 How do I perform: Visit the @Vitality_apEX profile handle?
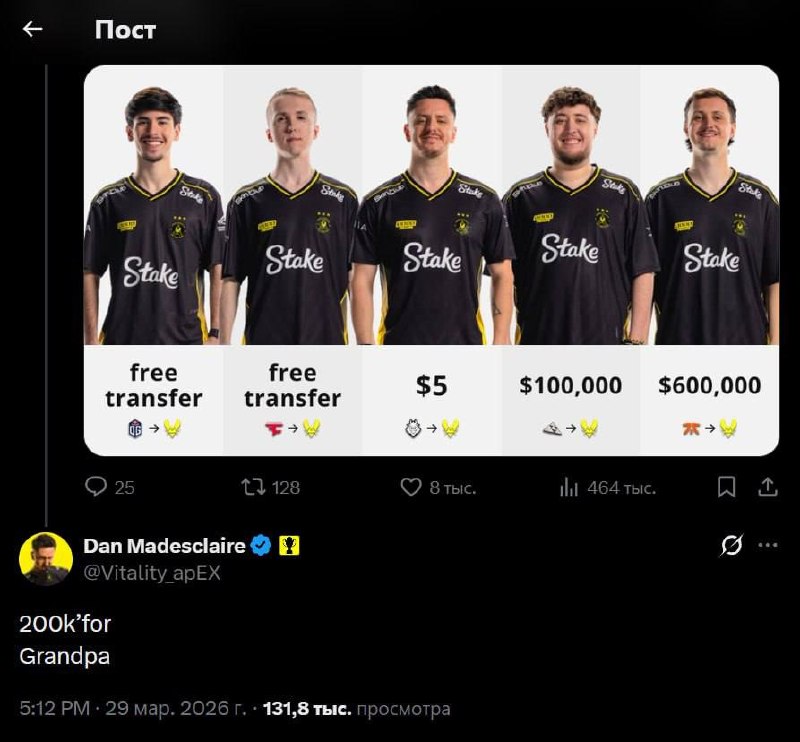click(x=152, y=573)
